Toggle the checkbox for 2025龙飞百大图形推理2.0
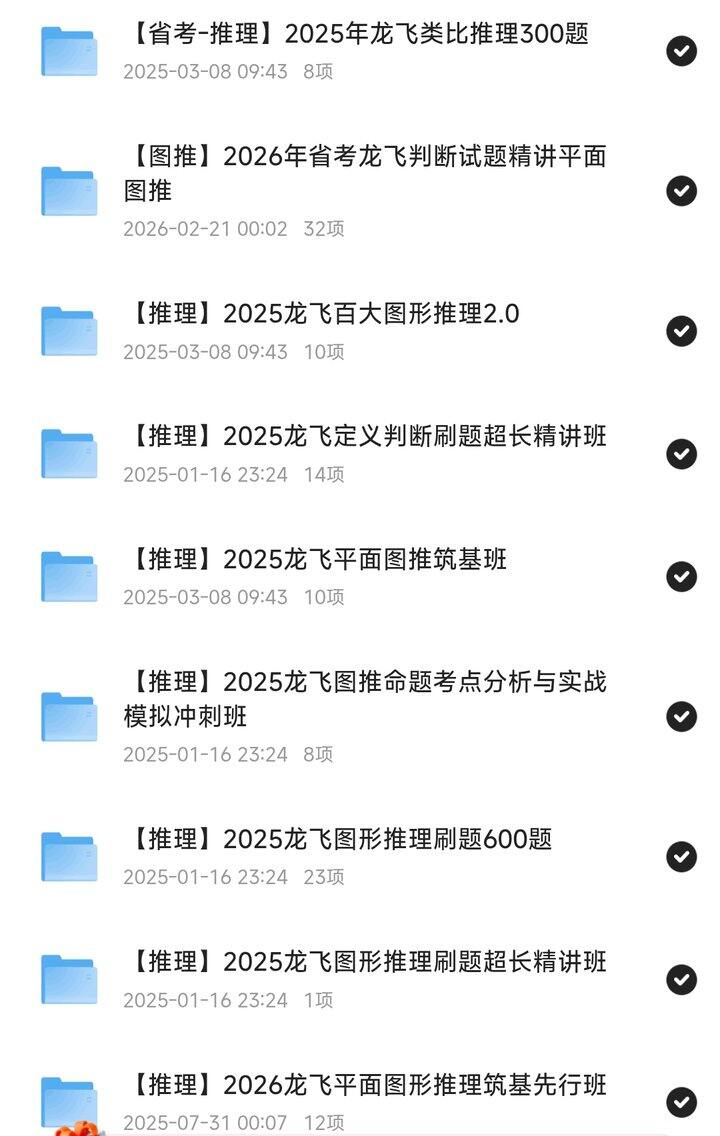720x1136 pixels. click(682, 331)
